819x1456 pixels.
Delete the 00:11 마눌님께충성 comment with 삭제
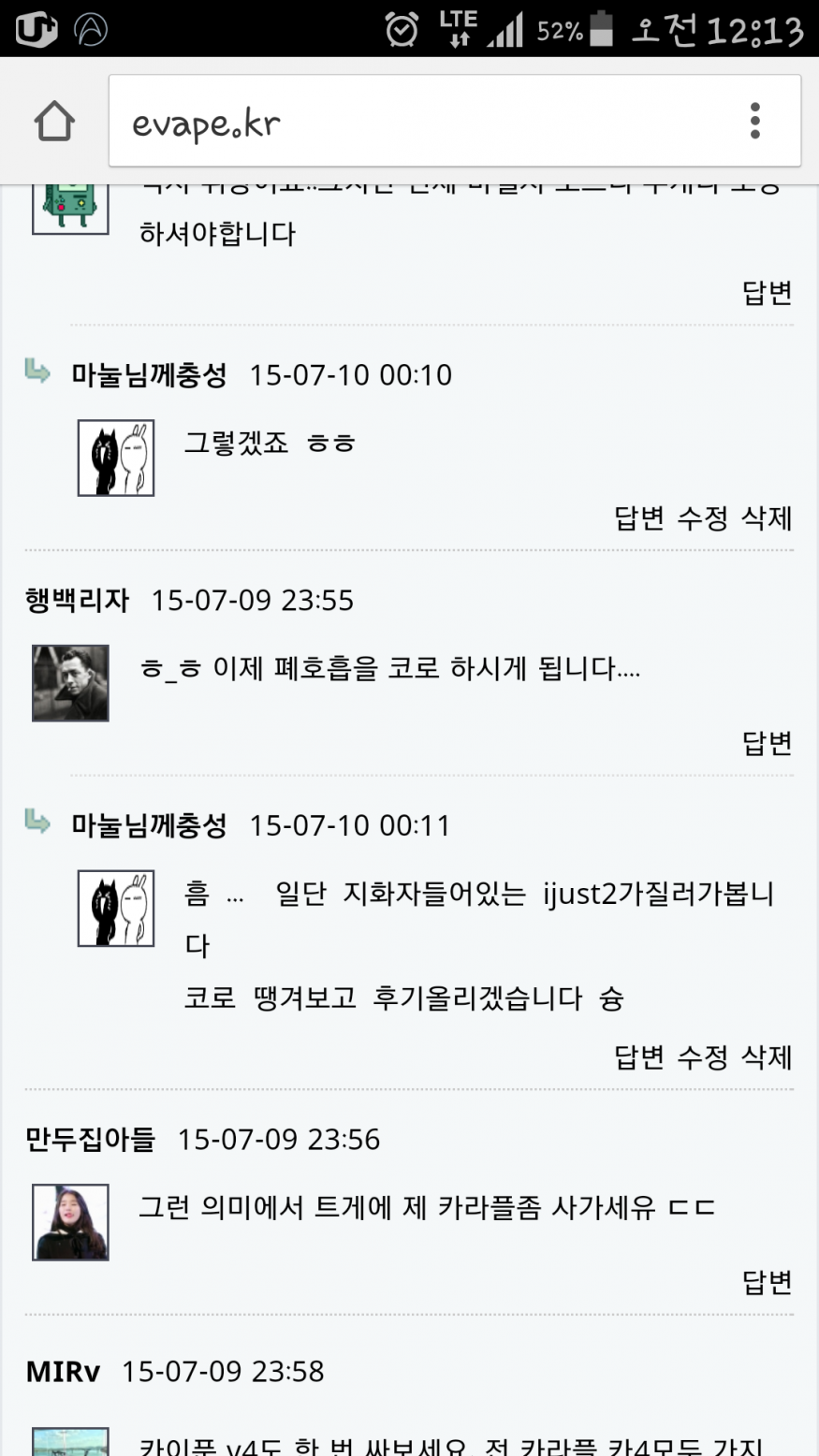(768, 1056)
